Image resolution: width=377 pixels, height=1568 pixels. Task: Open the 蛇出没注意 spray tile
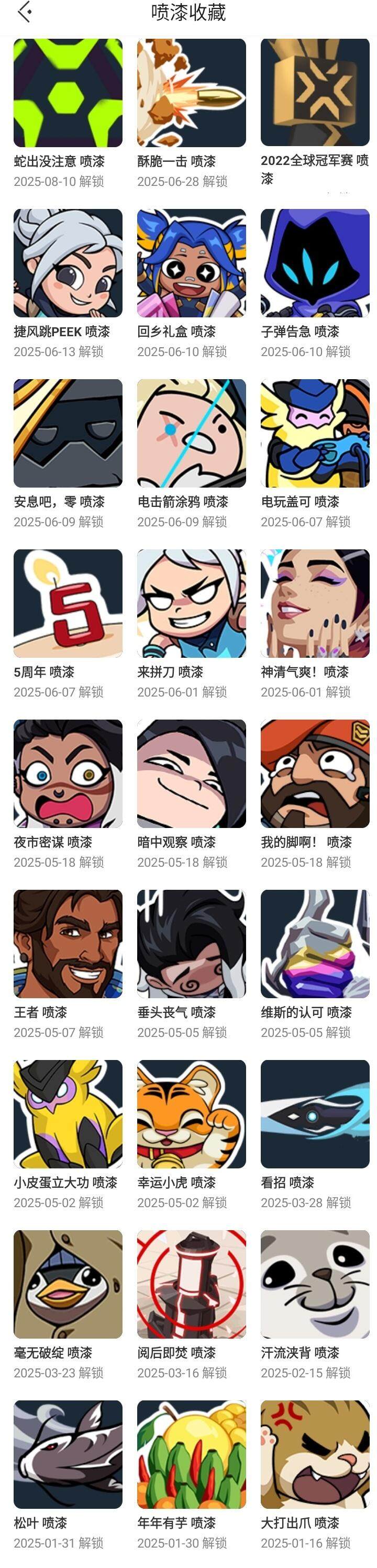(68, 93)
